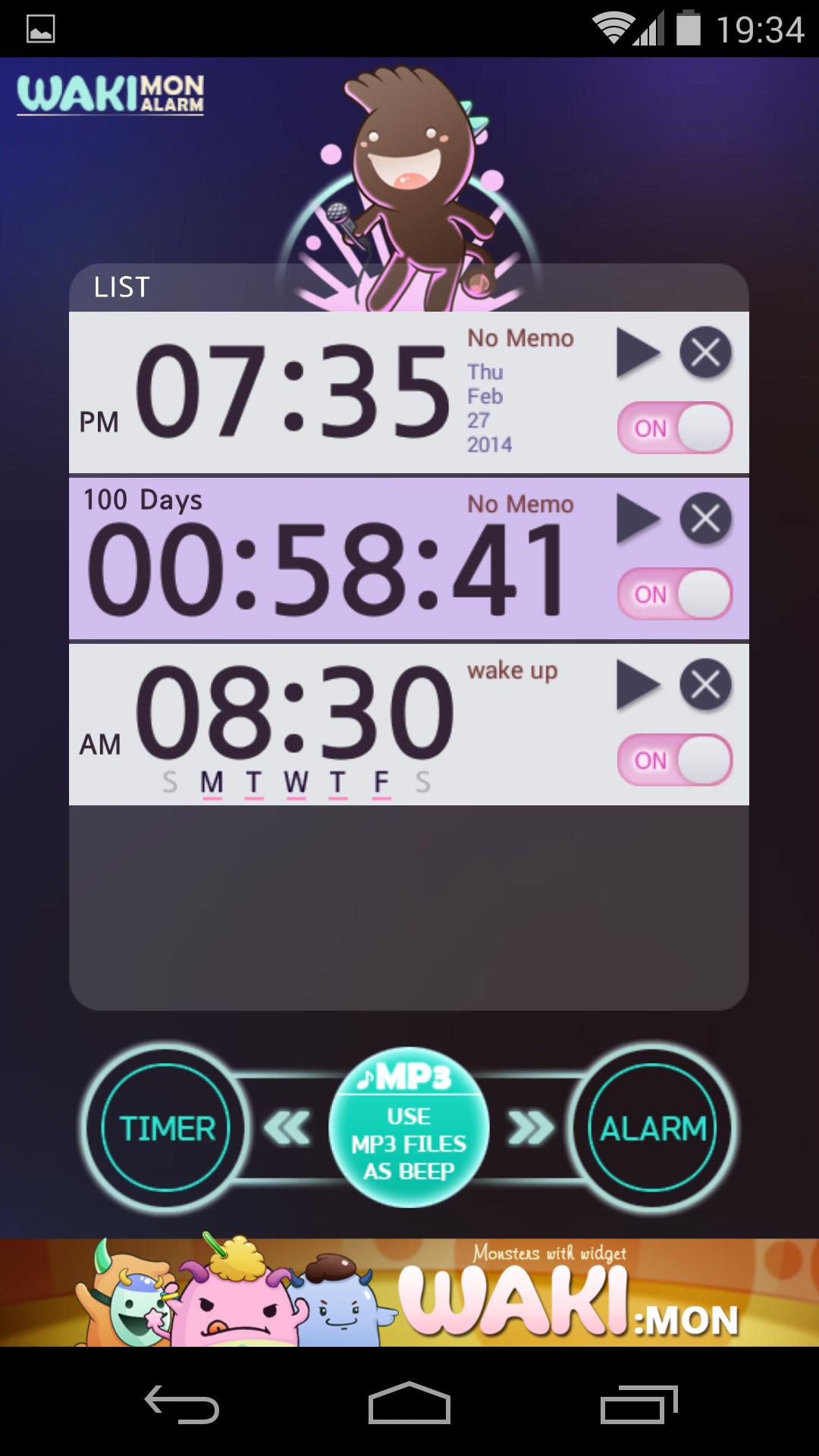Open the TIMER screen
The image size is (819, 1456).
[x=168, y=1128]
